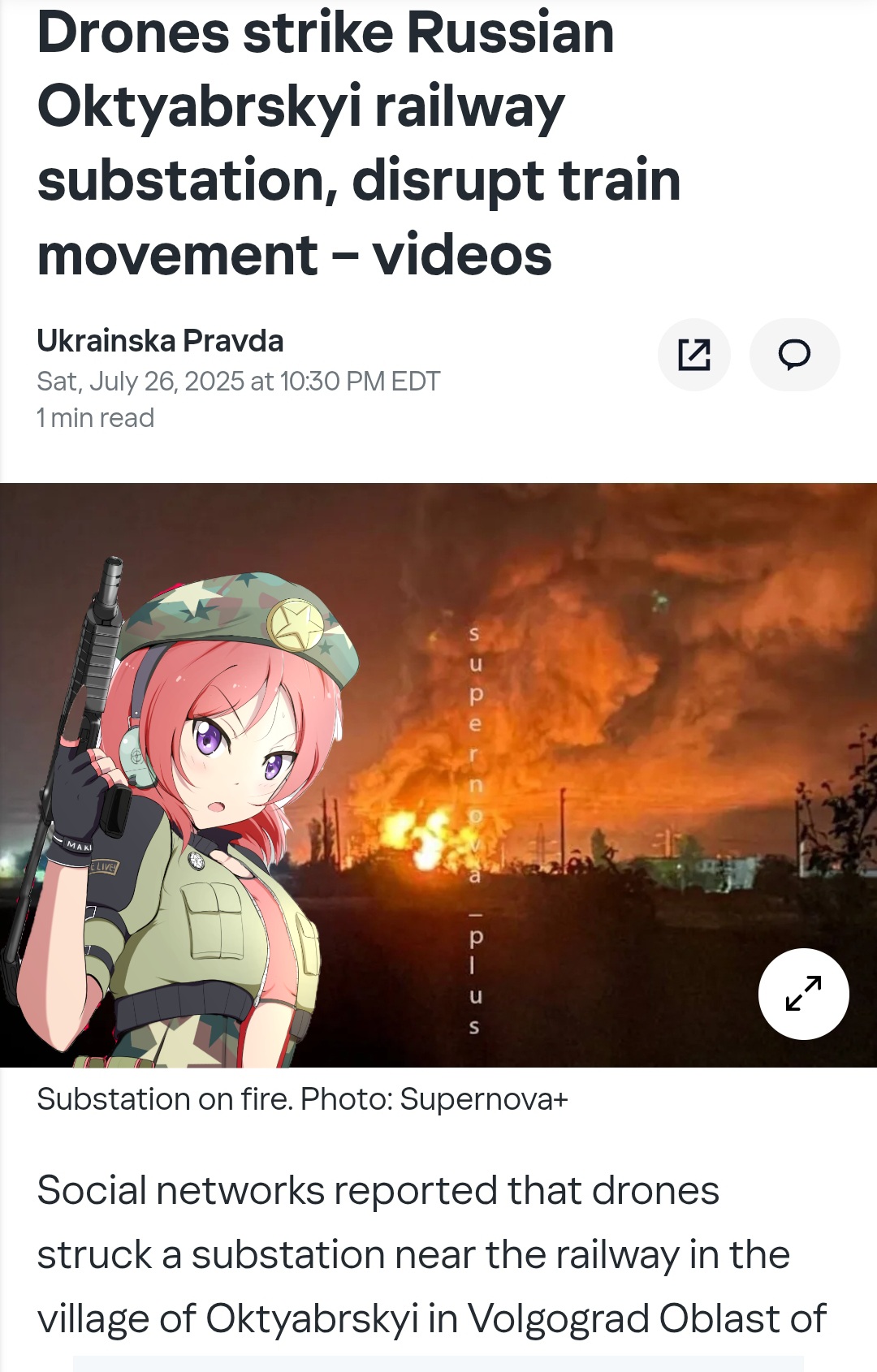Share this article via the share icon
This screenshot has width=877, height=1372.
click(x=693, y=355)
